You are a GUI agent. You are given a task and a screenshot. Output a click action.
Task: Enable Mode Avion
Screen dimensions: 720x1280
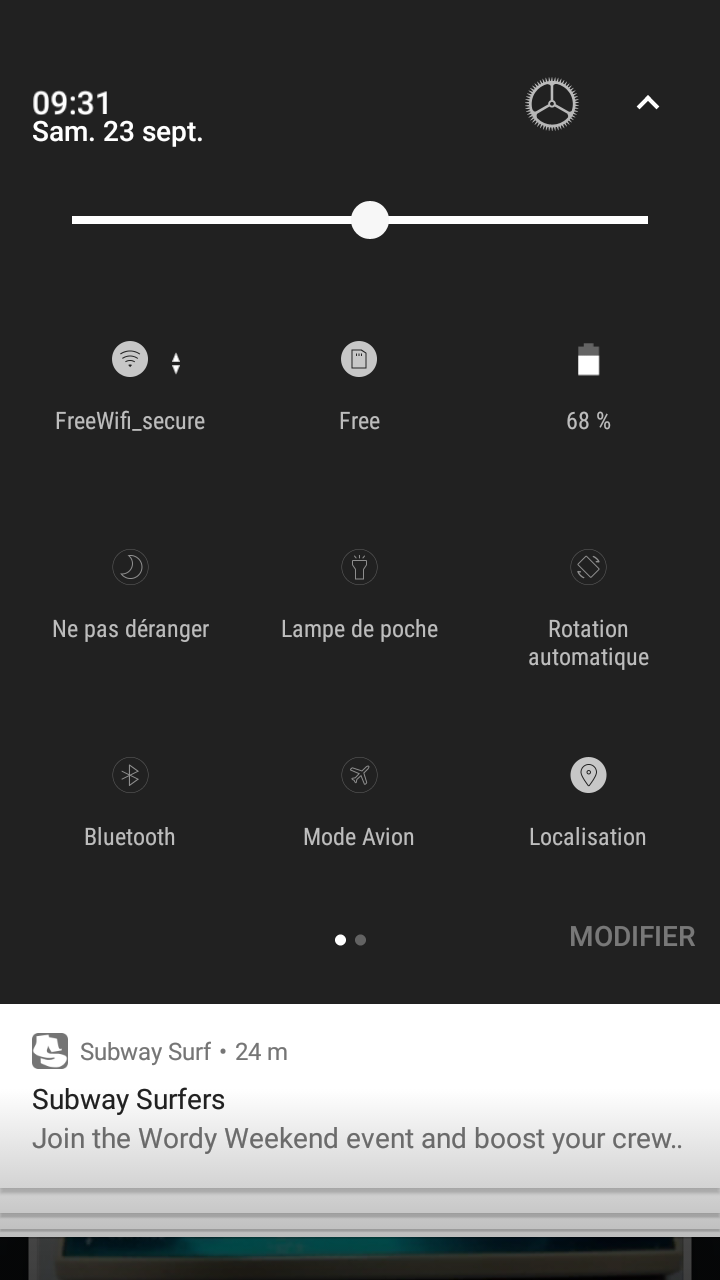coord(359,775)
